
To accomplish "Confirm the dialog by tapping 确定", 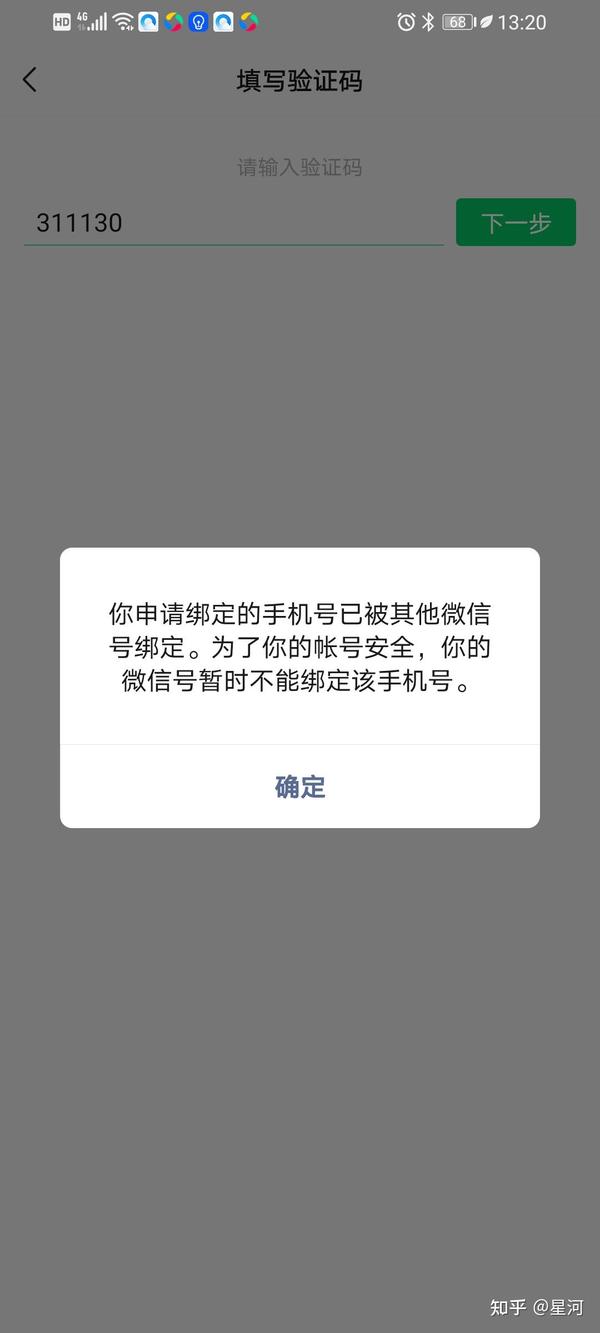I will 300,787.
